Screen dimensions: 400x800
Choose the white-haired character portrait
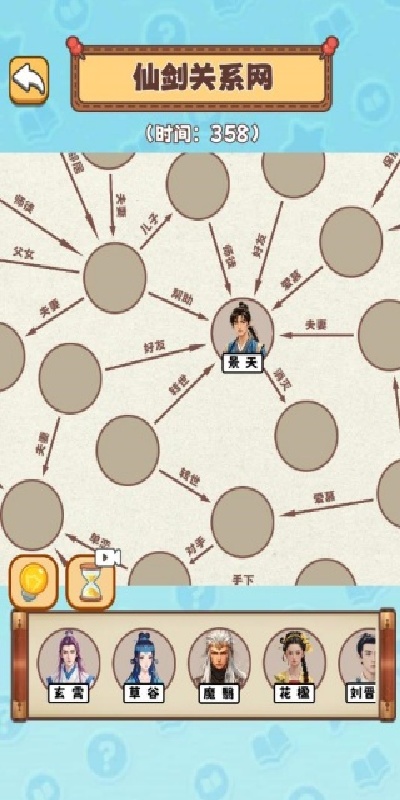[219, 665]
